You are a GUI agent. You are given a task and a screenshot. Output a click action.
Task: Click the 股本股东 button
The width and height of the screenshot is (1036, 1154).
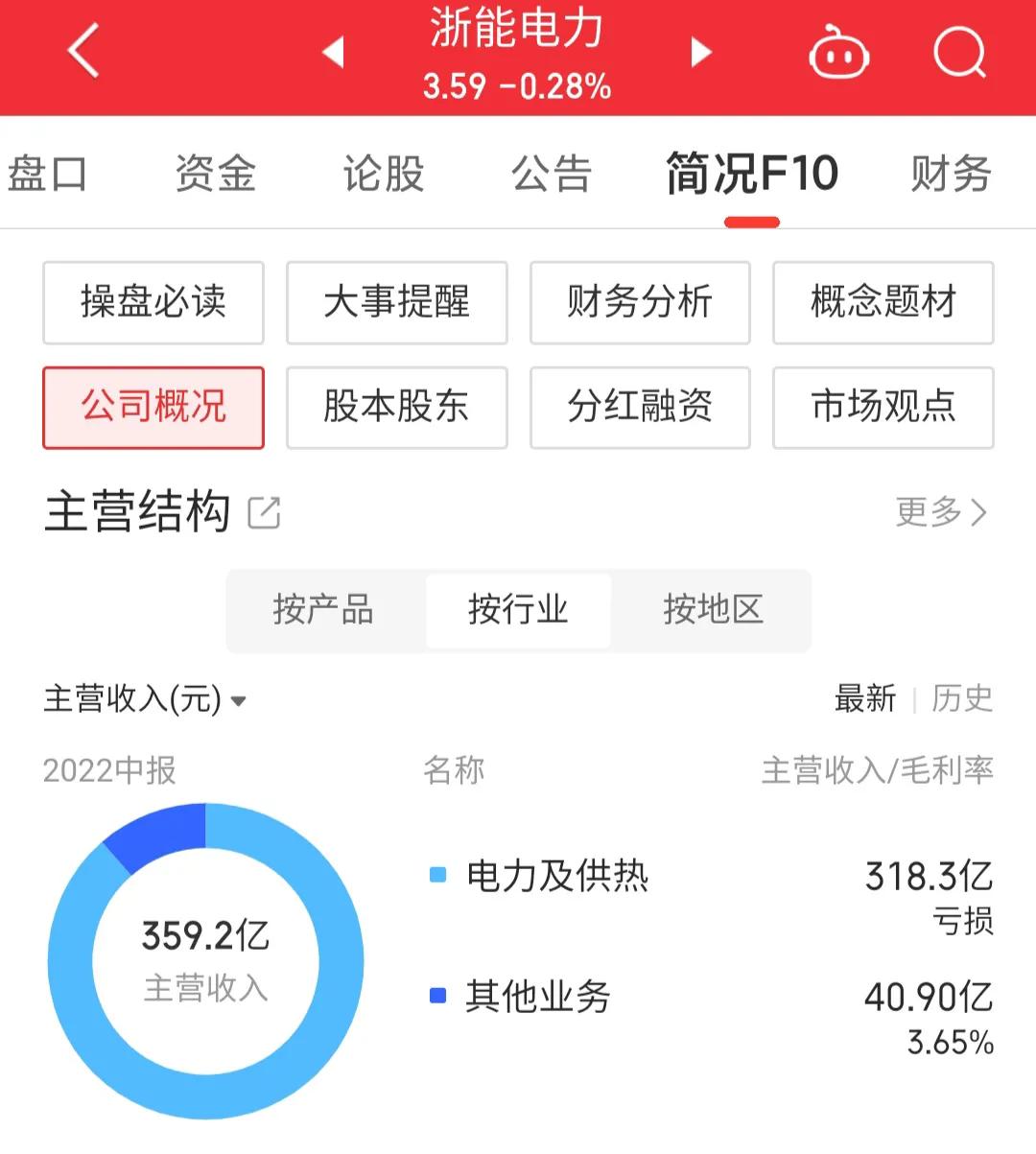pos(396,408)
